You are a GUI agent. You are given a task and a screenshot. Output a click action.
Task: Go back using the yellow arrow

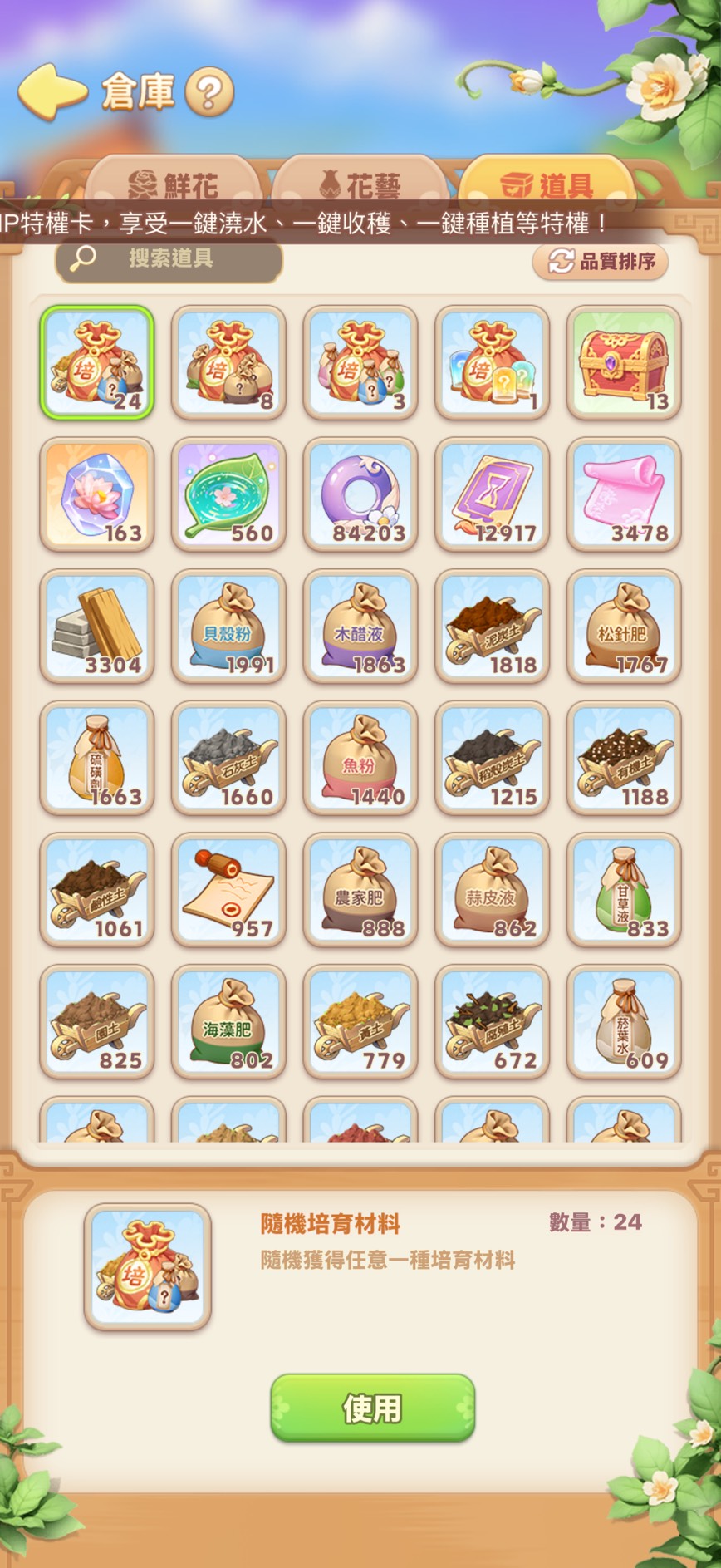(x=52, y=91)
